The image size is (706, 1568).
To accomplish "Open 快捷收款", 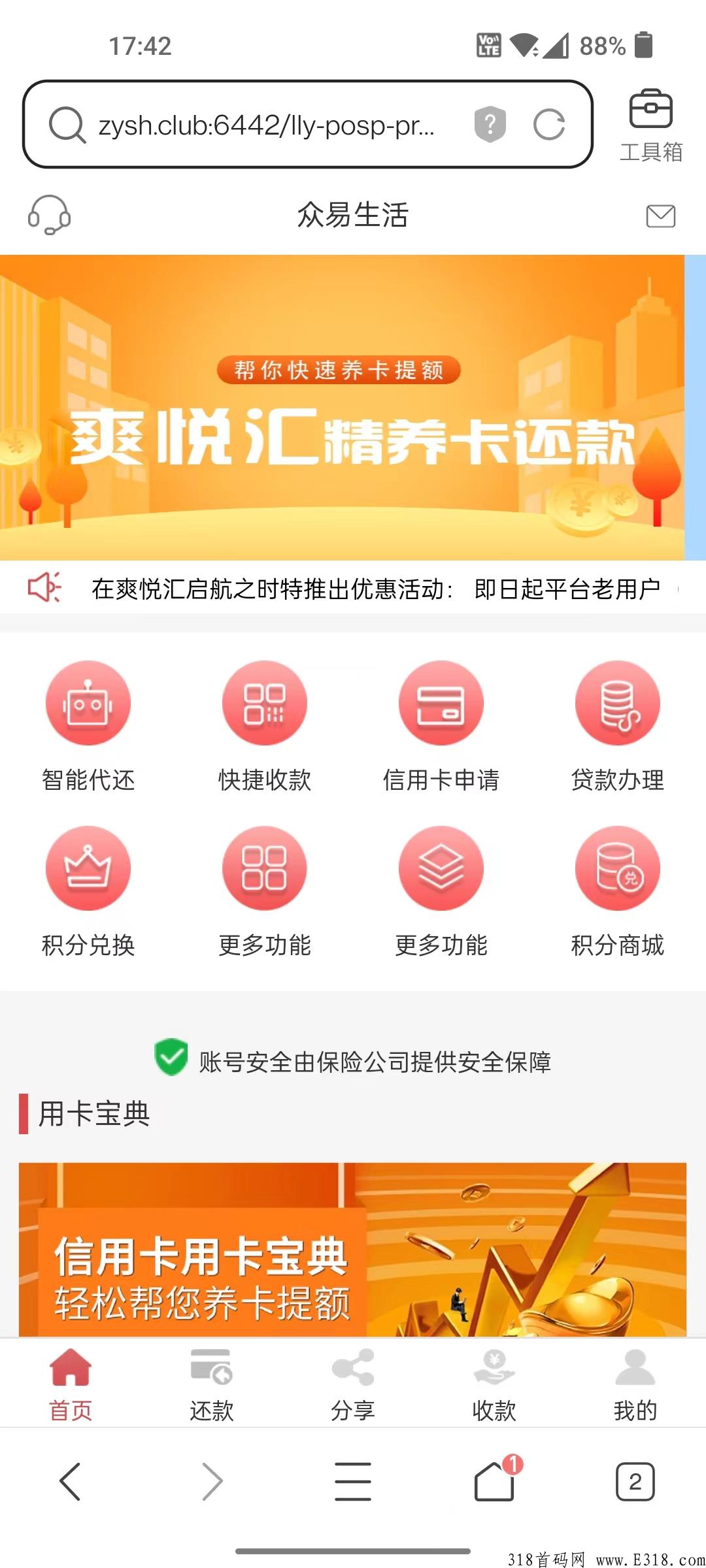I will pyautogui.click(x=265, y=727).
